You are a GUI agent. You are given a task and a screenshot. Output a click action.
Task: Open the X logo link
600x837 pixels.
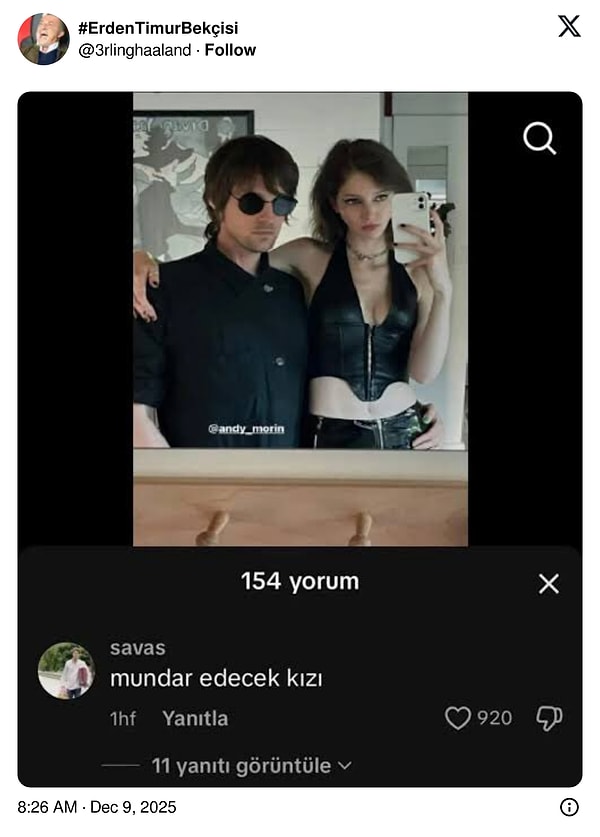point(569,27)
